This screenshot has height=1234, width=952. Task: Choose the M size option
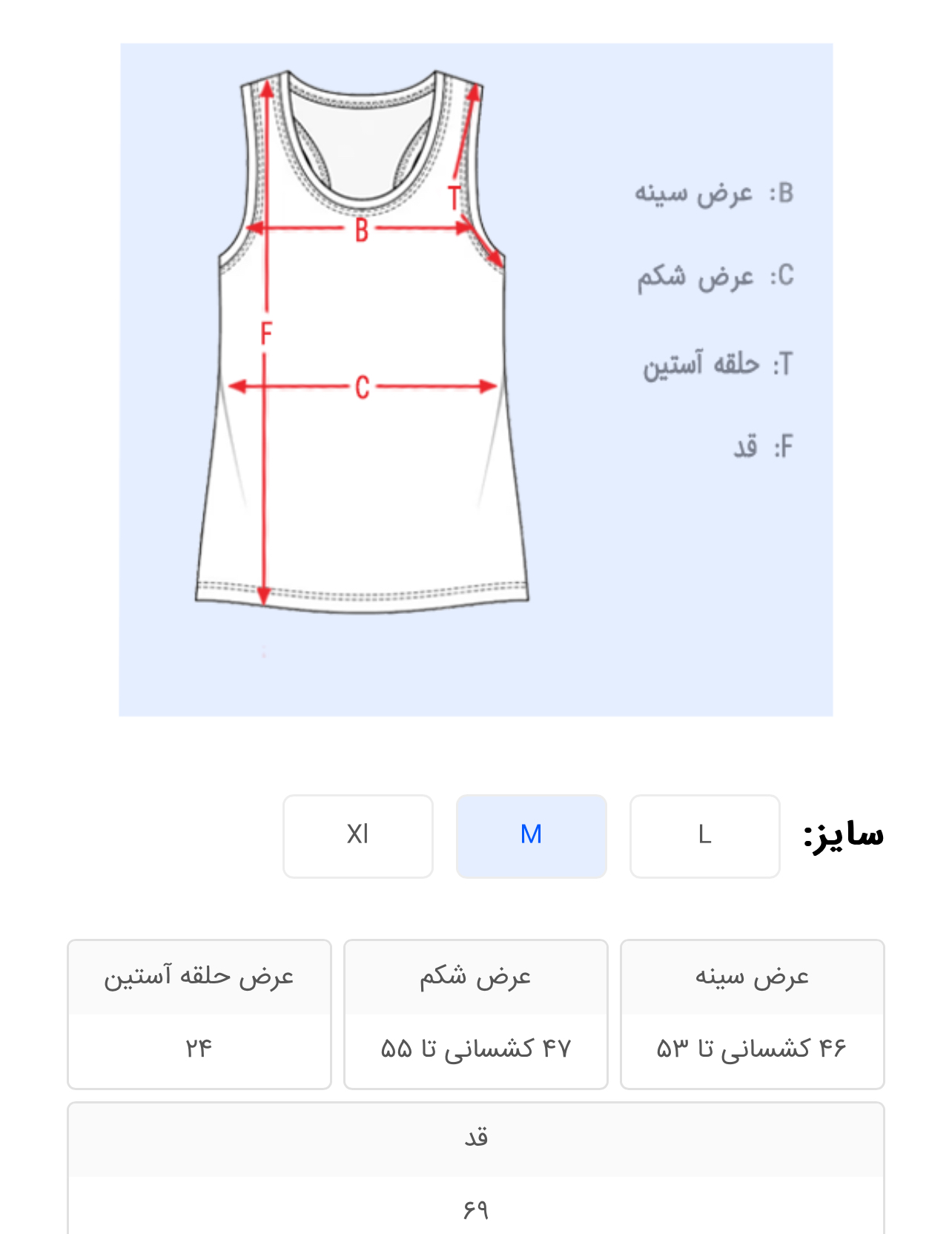531,836
